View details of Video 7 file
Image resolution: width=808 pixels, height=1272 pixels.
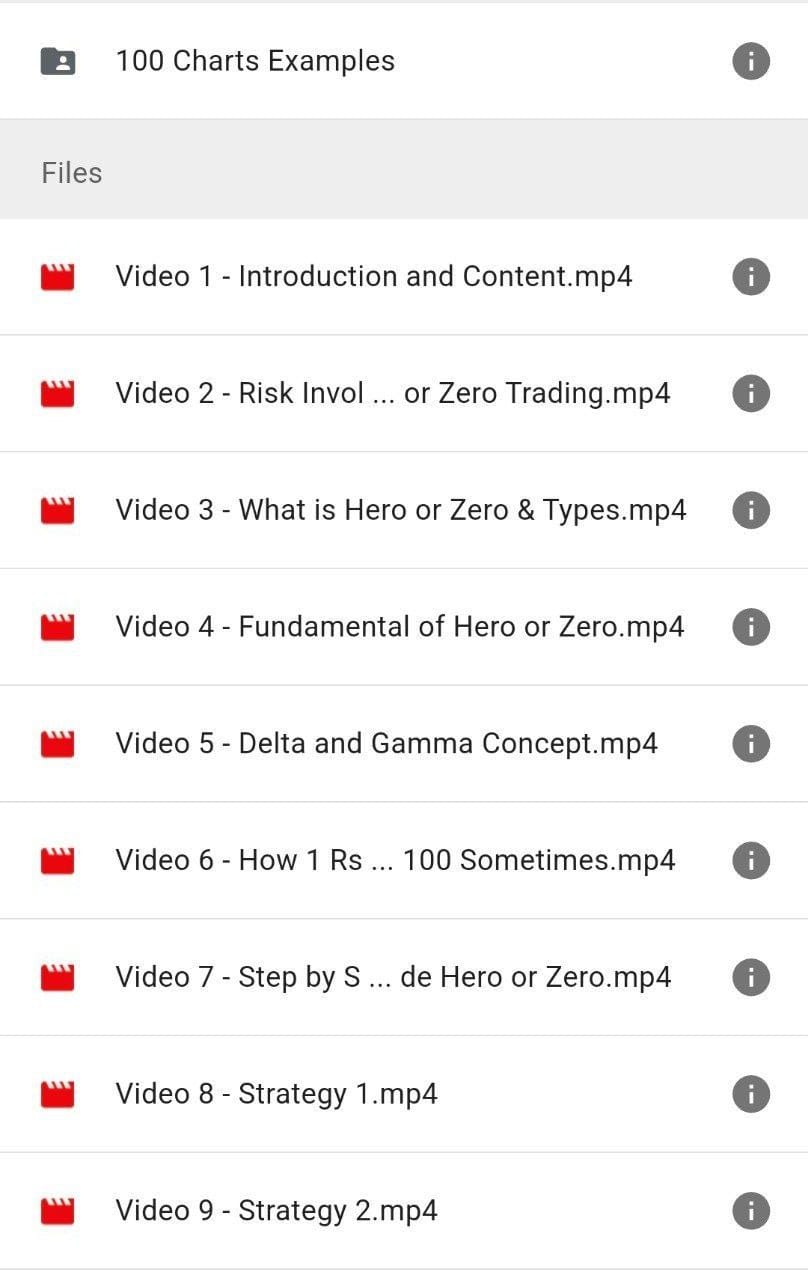click(x=751, y=977)
